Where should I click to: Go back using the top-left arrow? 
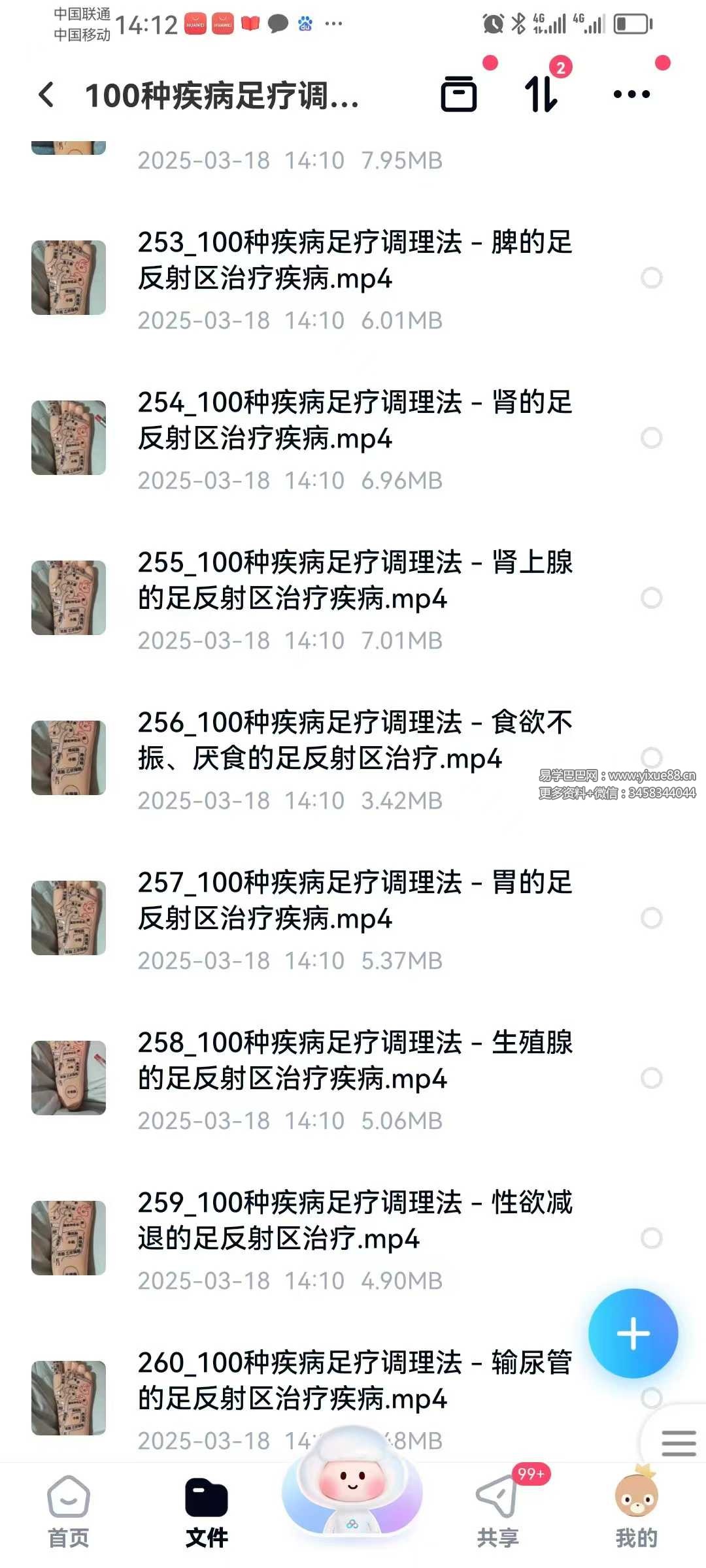(46, 95)
